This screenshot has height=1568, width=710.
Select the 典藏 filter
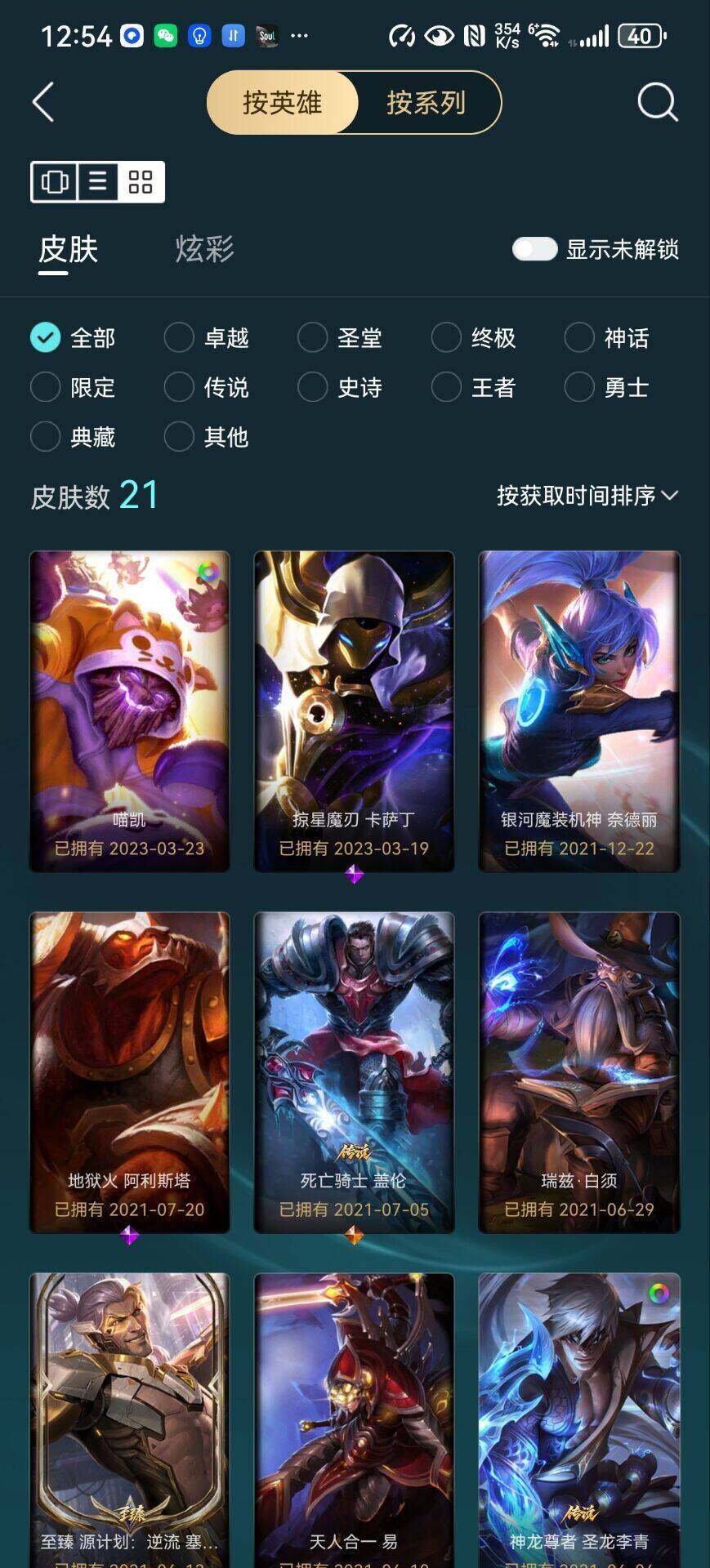73,437
